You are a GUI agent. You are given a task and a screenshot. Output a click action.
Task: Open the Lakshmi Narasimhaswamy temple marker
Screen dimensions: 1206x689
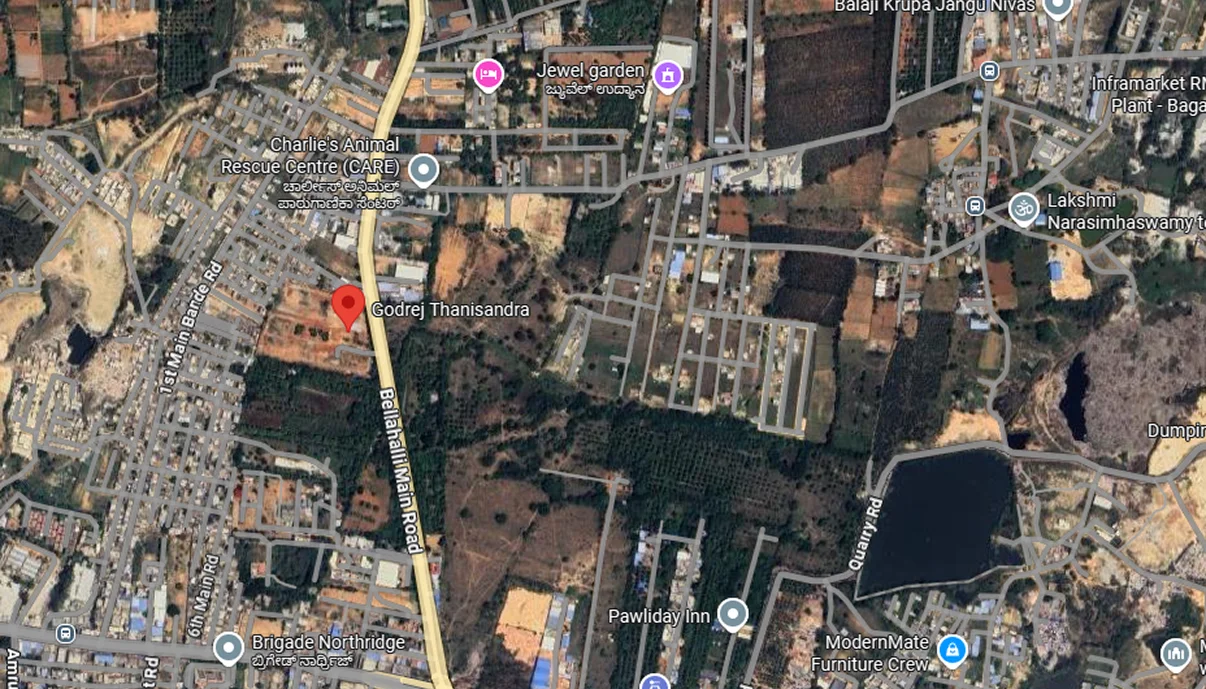tap(1023, 208)
